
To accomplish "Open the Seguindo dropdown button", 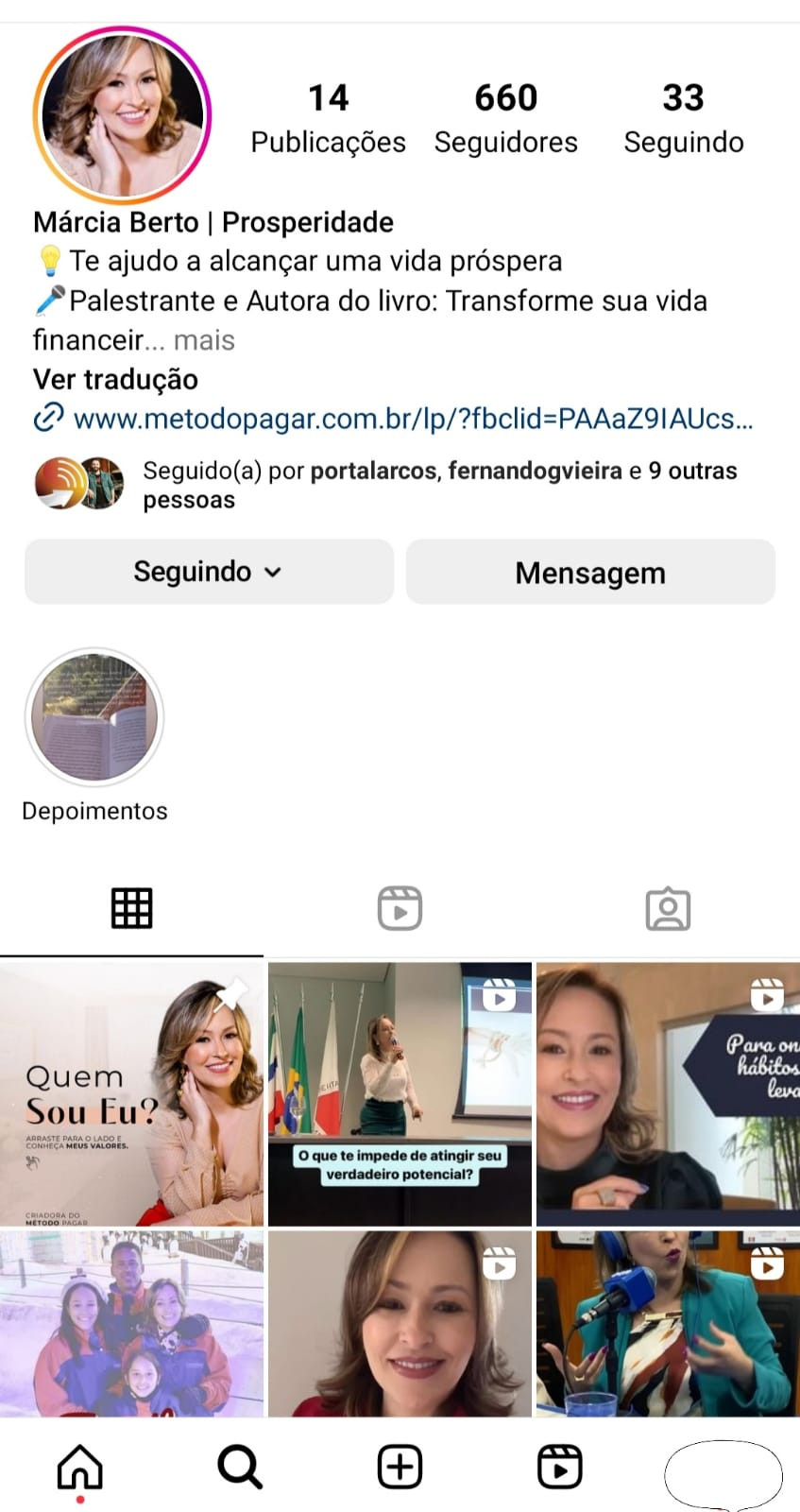I will pyautogui.click(x=209, y=572).
